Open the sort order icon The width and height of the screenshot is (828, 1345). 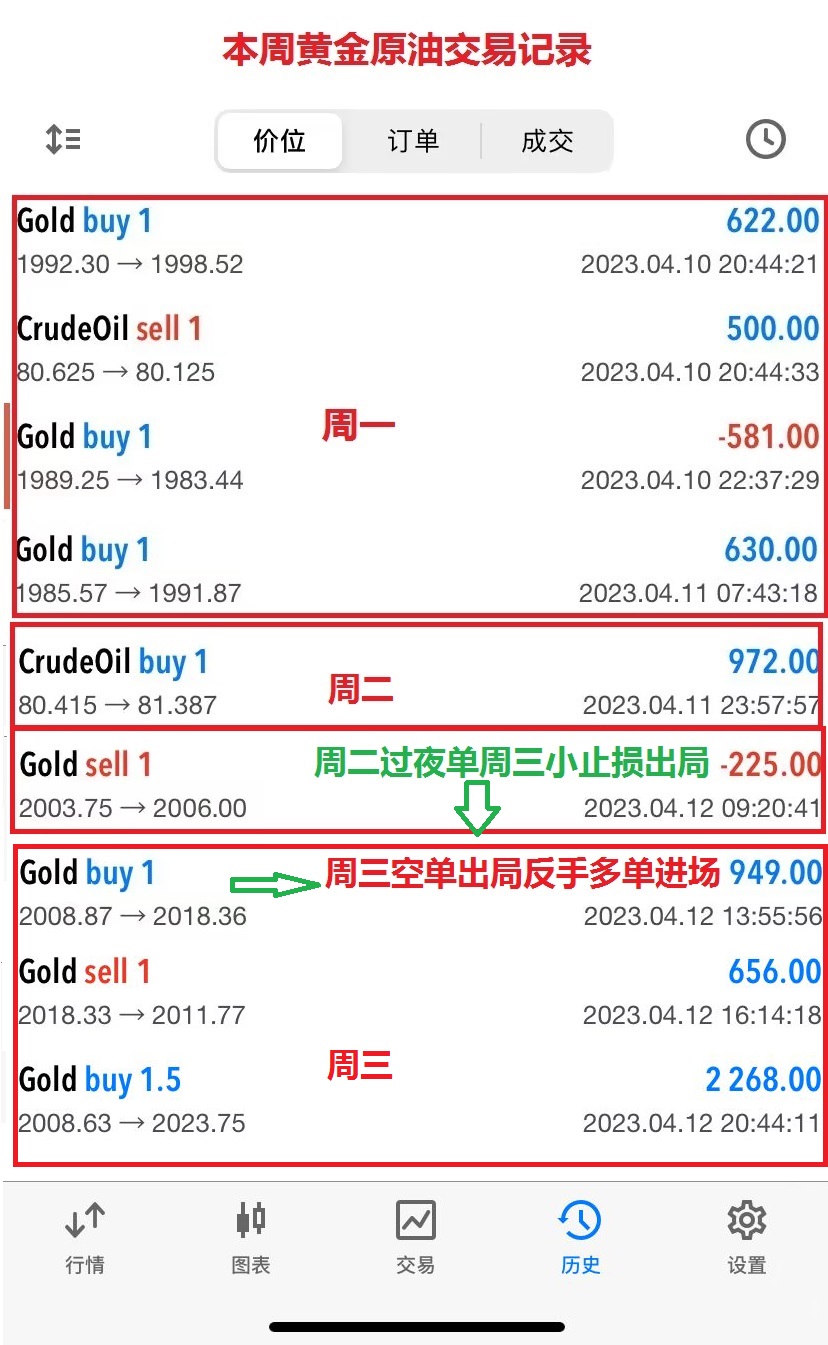(x=63, y=140)
